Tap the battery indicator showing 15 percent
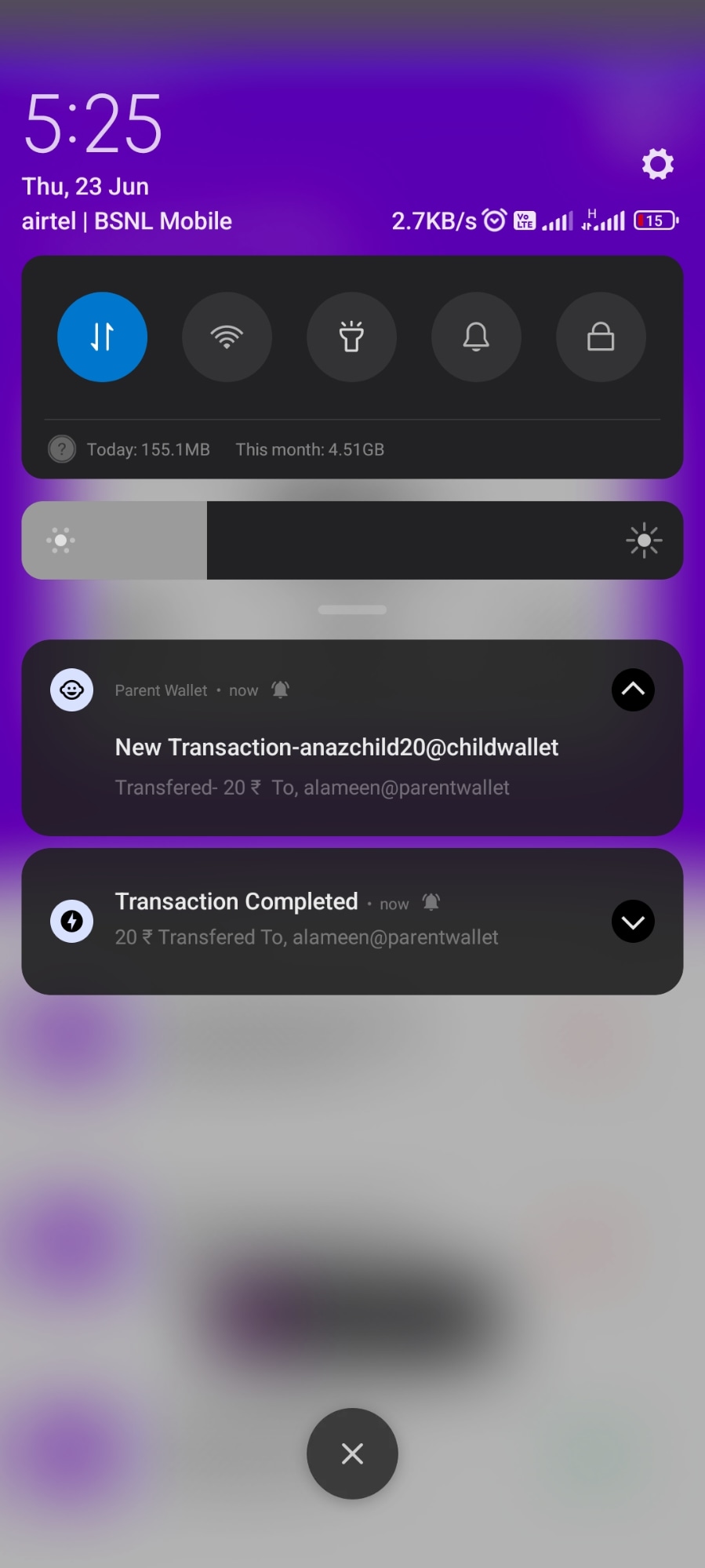705x1568 pixels. 654,220
